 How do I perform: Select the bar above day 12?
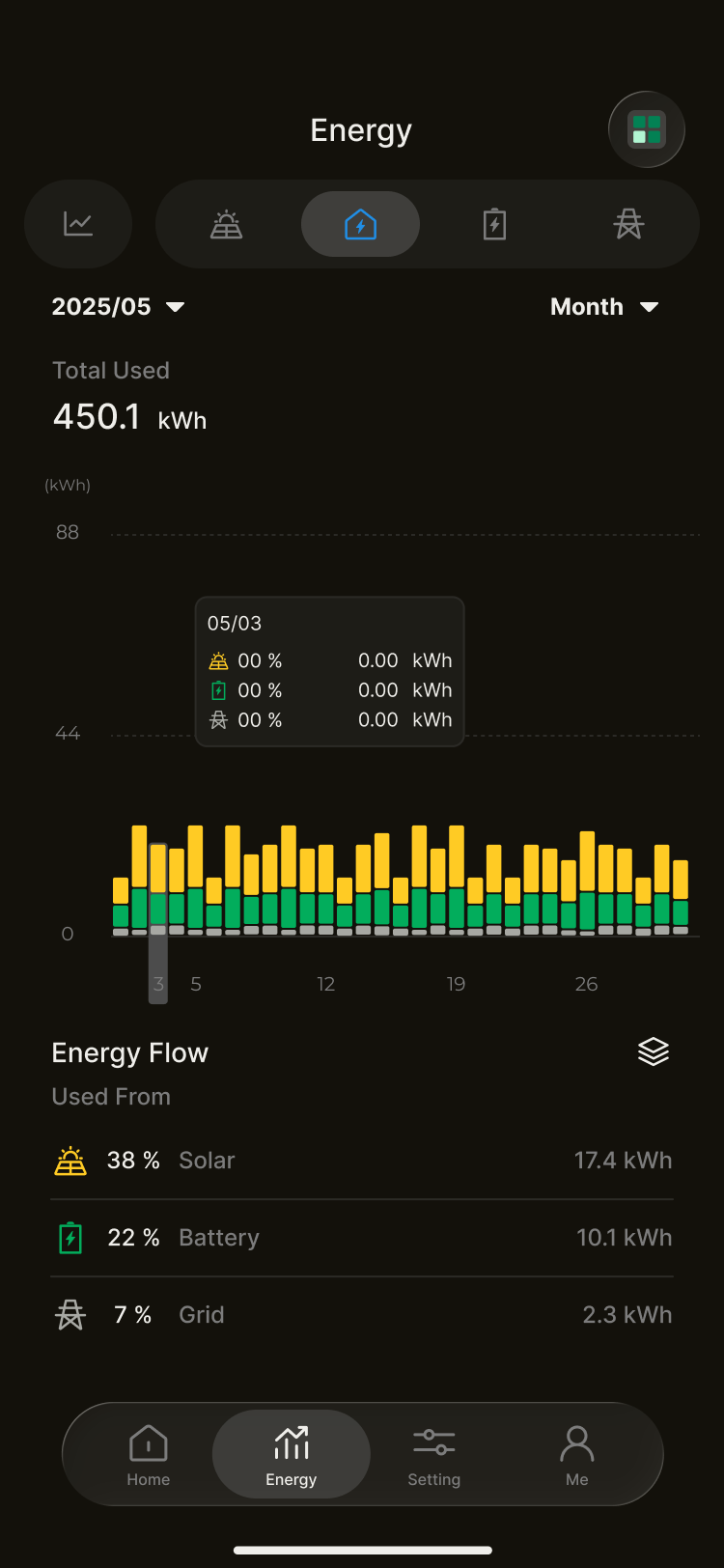click(326, 888)
